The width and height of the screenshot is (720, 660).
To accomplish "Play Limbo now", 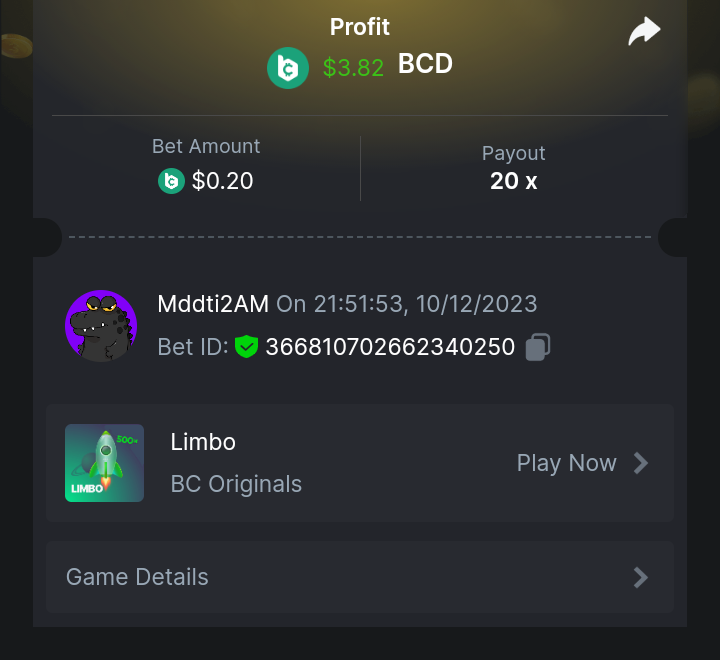I will point(582,463).
